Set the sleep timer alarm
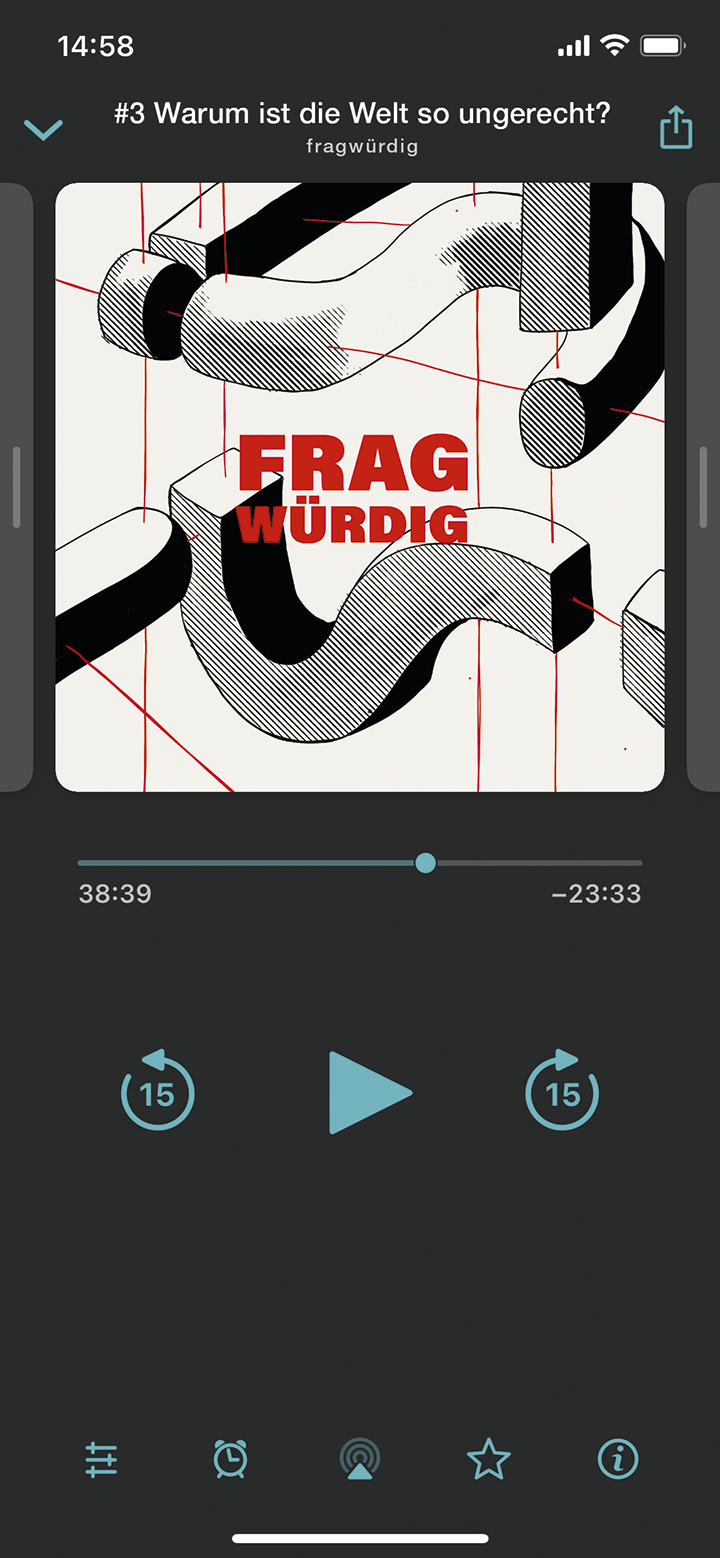The height and width of the screenshot is (1558, 720). (x=231, y=1459)
